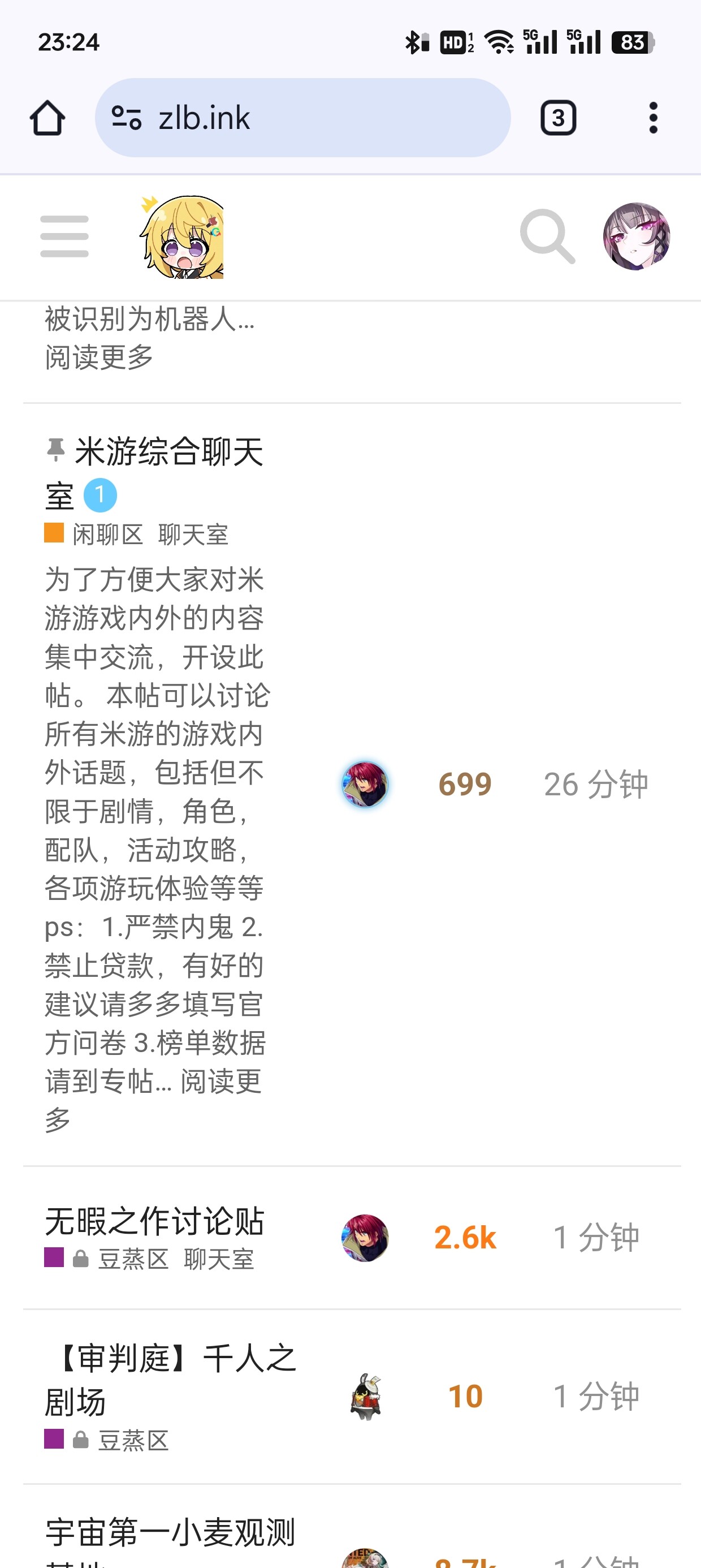Open the browser tab switcher
The width and height of the screenshot is (701, 1568).
tap(557, 118)
